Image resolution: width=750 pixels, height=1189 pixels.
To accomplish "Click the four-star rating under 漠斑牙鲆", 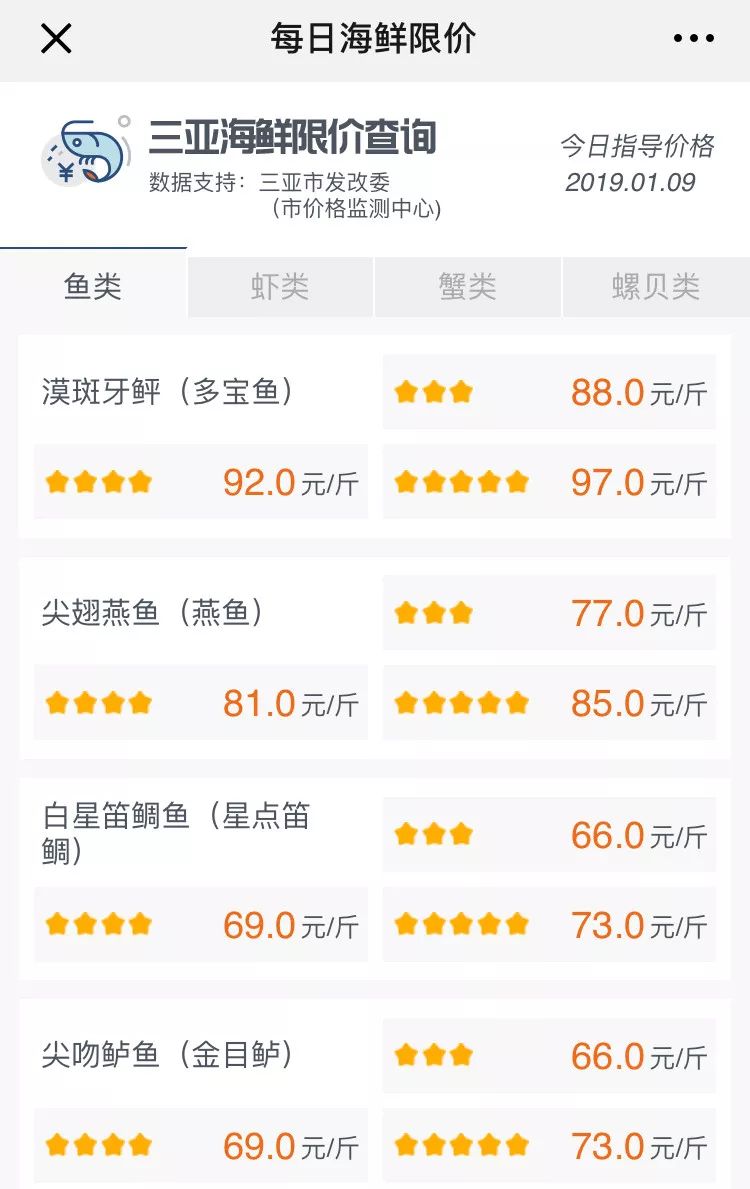I will [99, 481].
